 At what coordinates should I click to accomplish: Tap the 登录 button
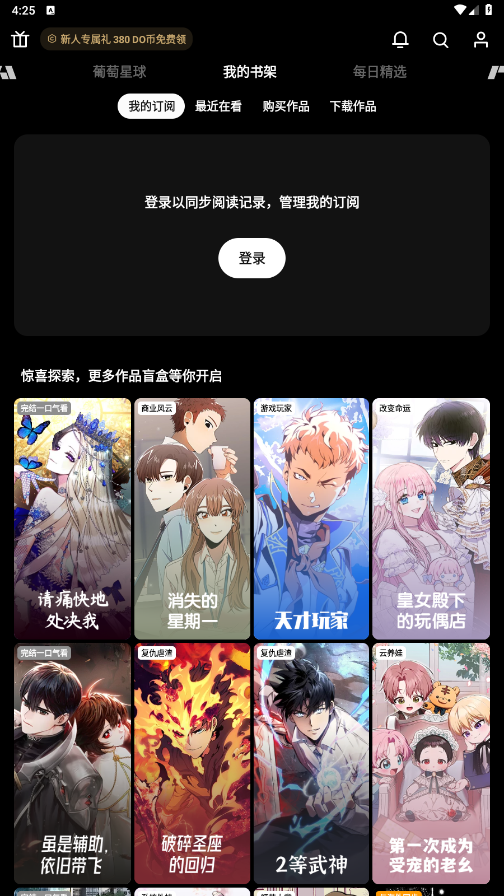[252, 258]
